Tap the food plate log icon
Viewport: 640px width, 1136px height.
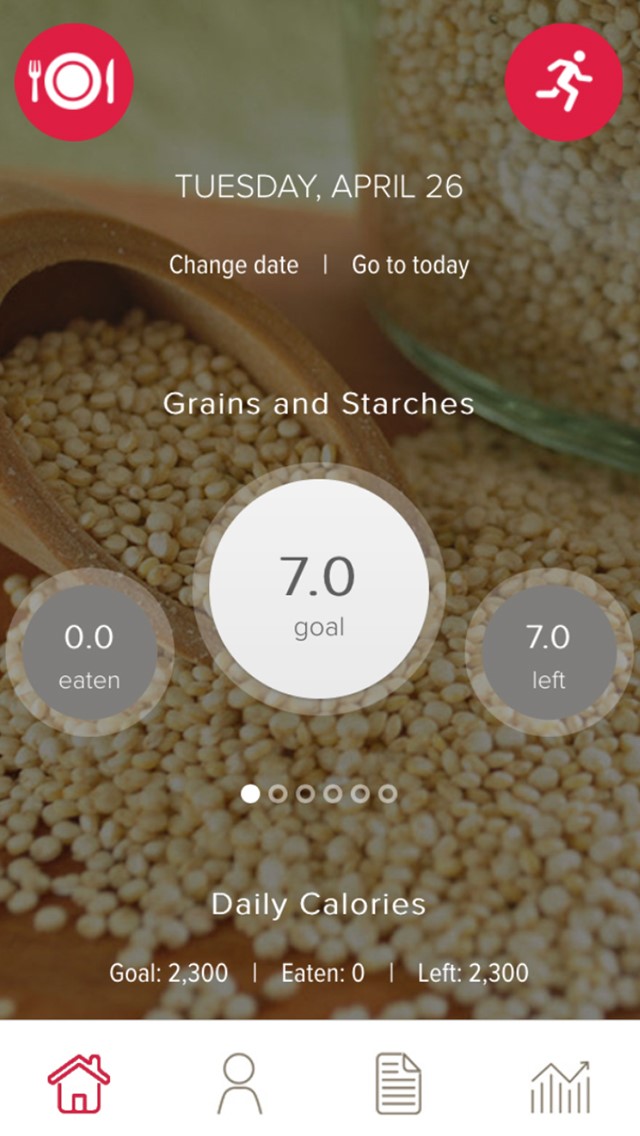pos(73,82)
